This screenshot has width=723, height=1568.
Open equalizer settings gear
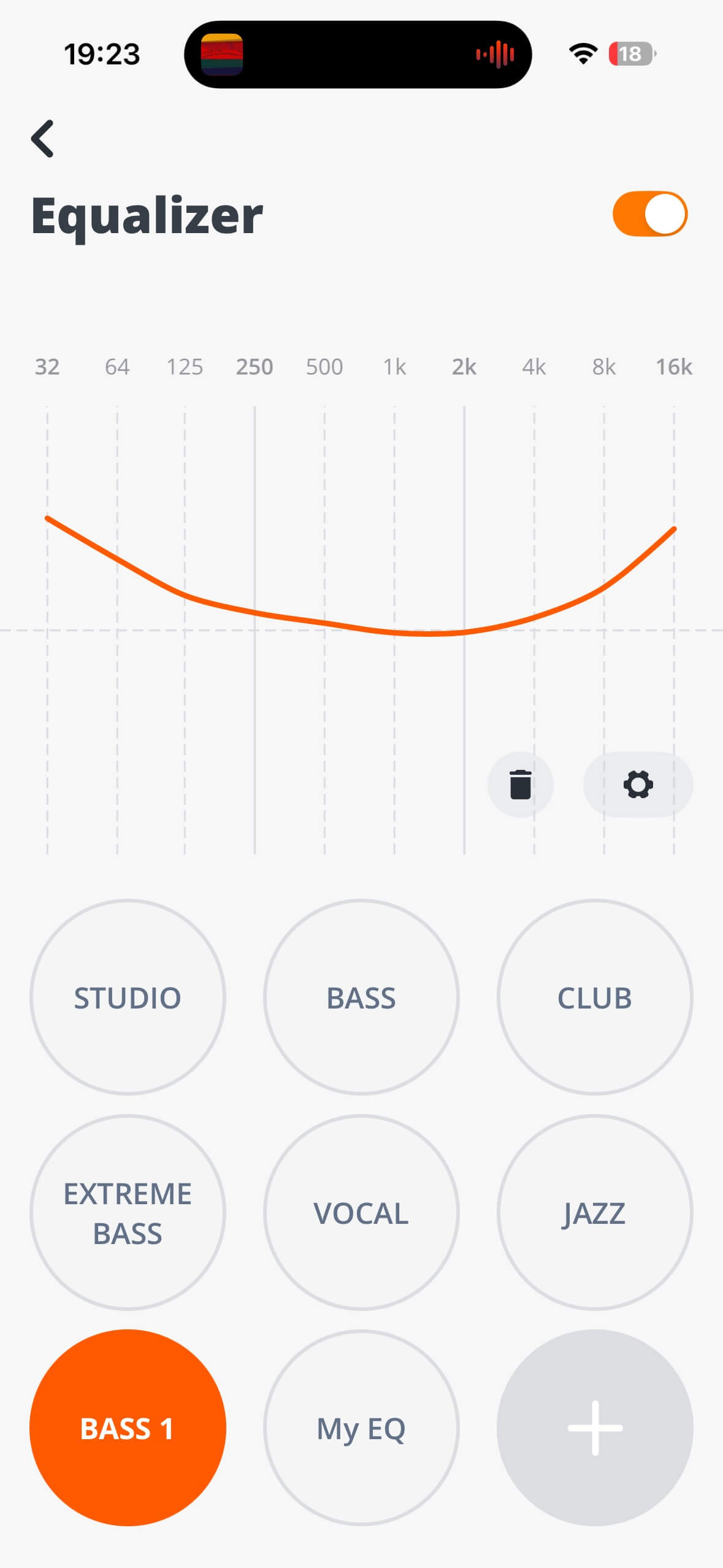[638, 785]
